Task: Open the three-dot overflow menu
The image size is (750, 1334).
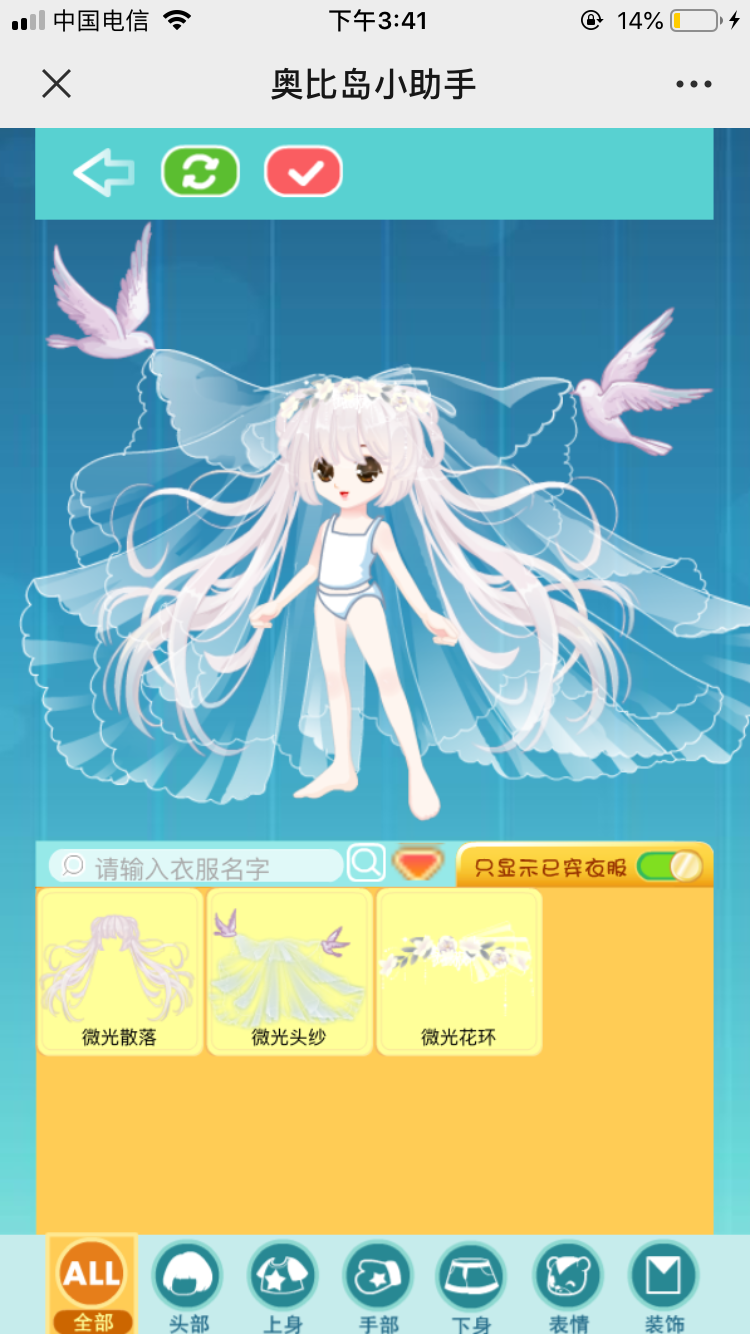Action: [x=693, y=84]
